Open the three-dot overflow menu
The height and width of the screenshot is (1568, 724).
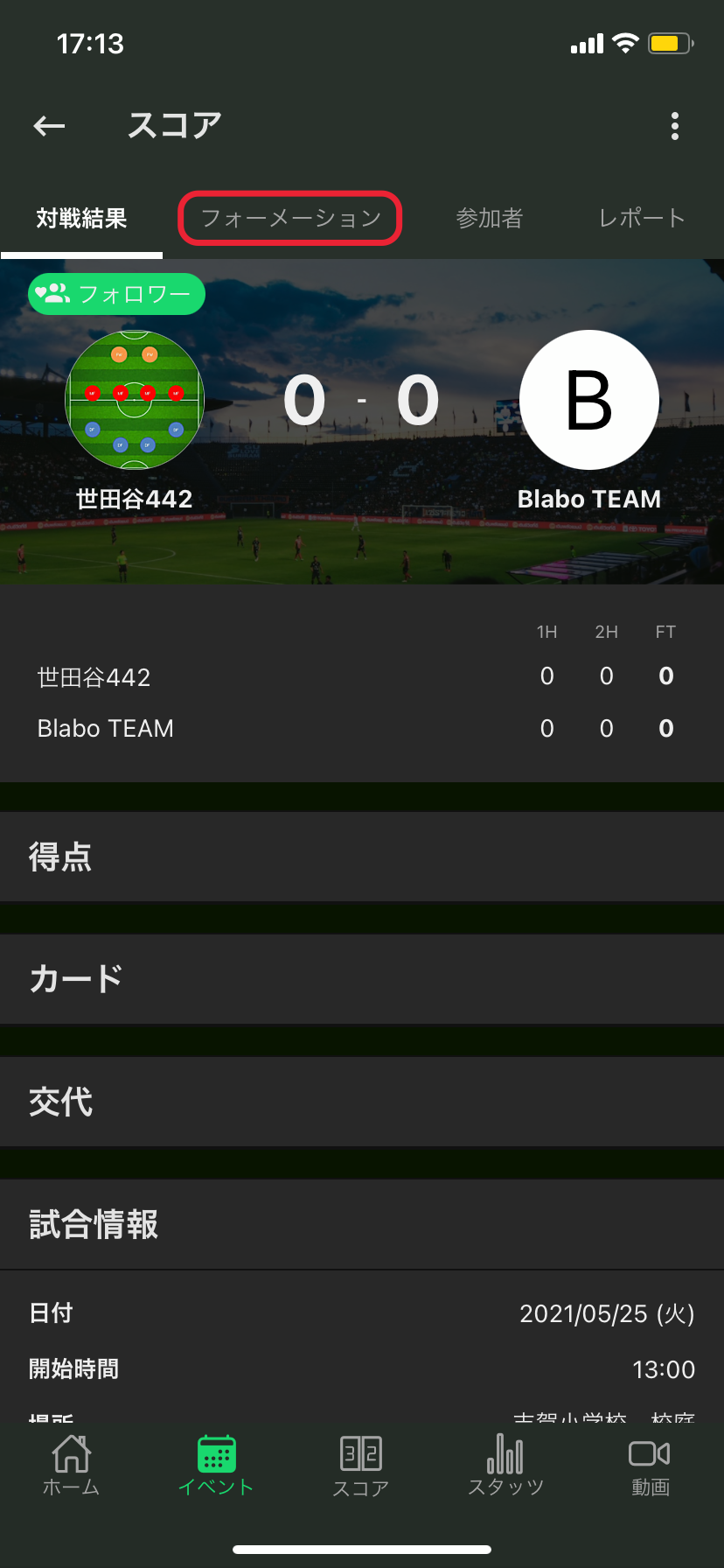click(x=674, y=127)
